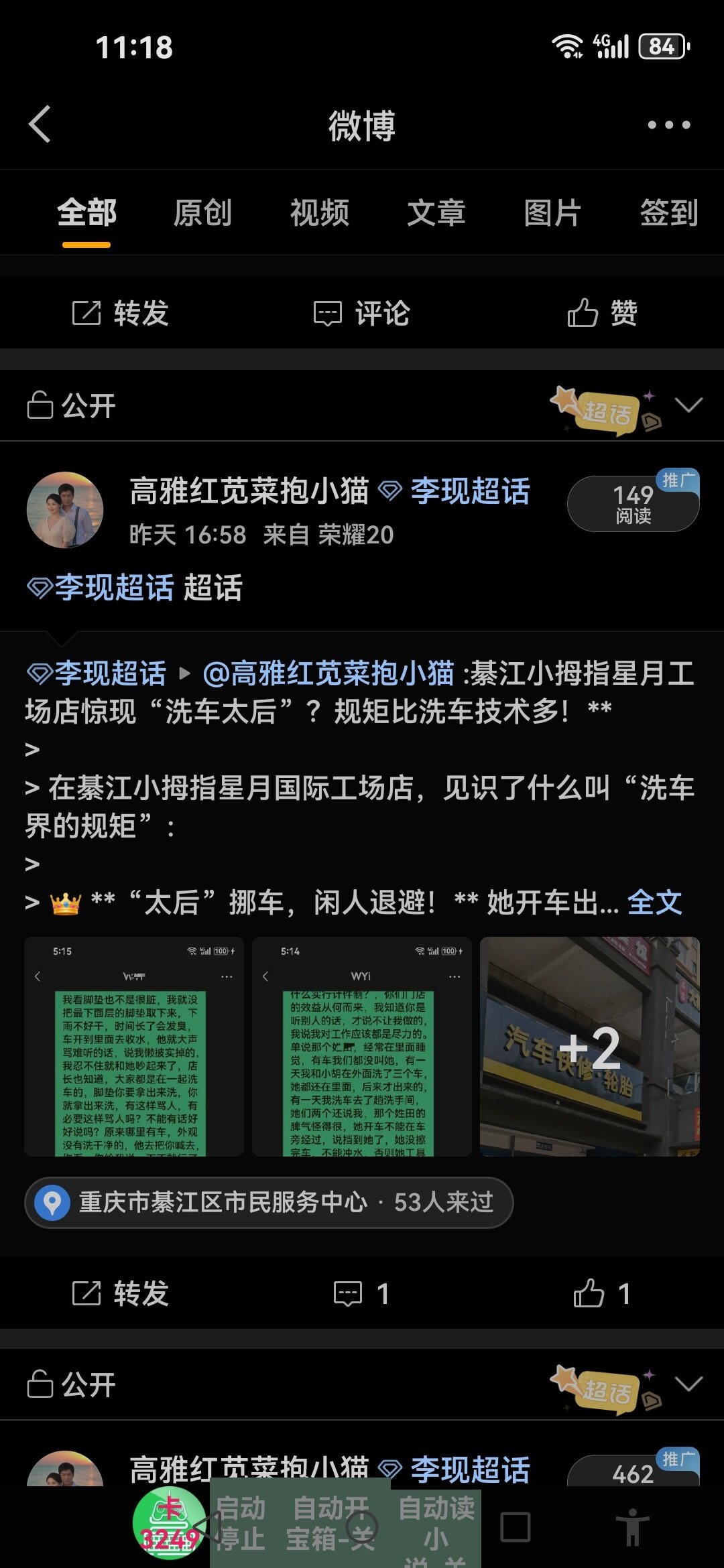Tap 赞 on the top post

coord(602,313)
